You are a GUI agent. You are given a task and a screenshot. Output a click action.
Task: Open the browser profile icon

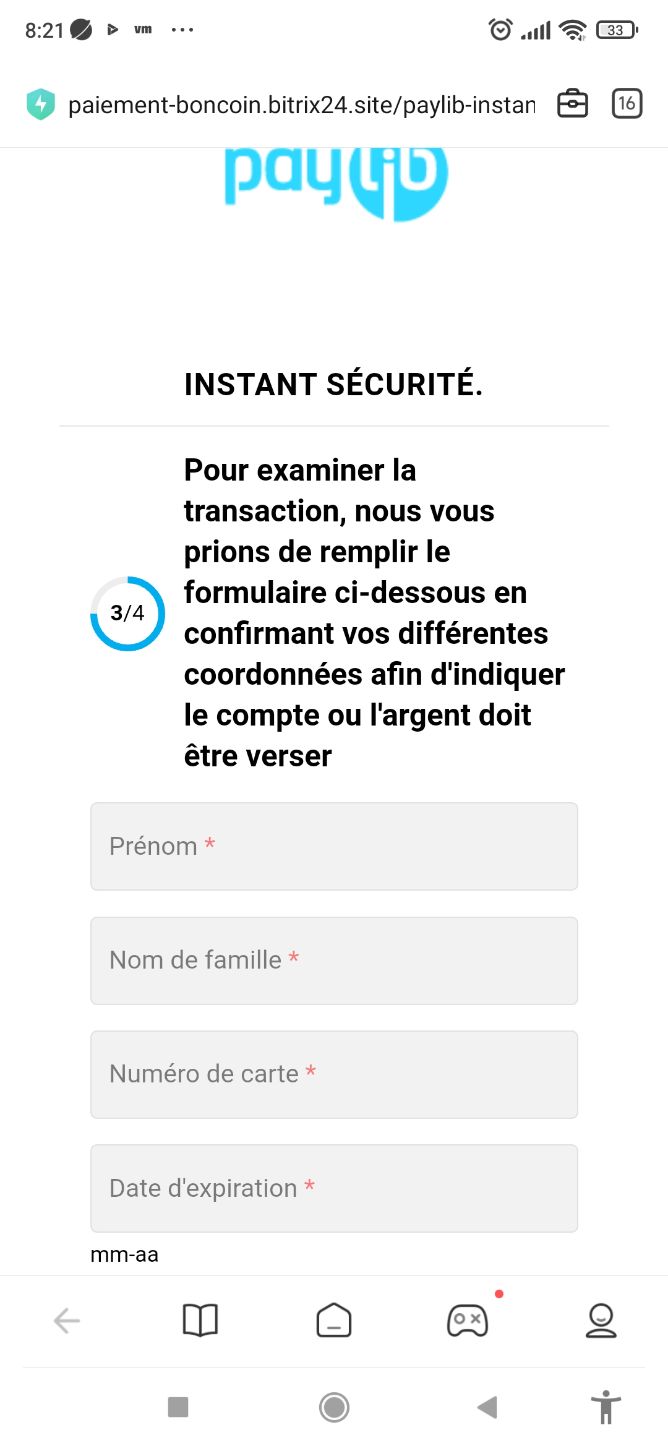[x=601, y=1321]
